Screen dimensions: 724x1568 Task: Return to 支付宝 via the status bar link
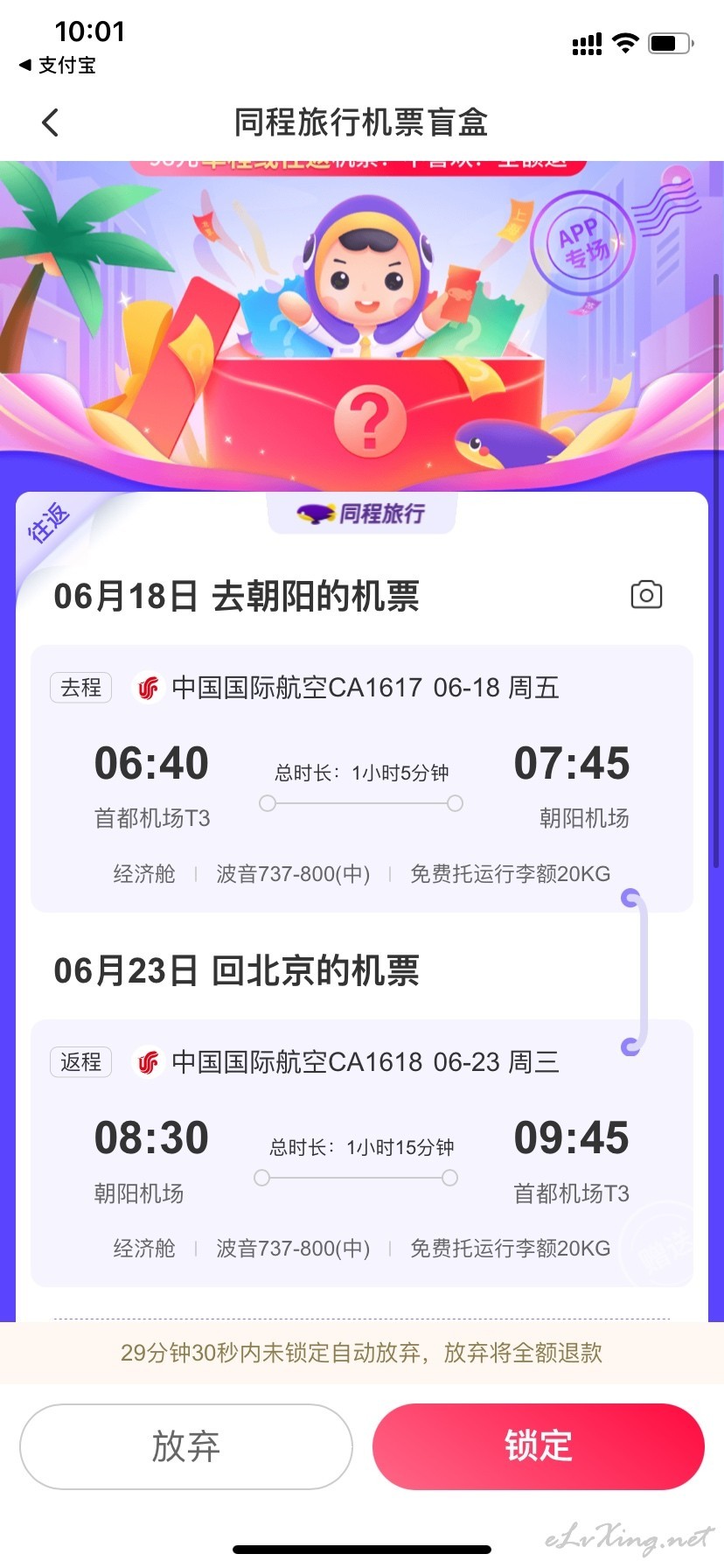point(58,66)
